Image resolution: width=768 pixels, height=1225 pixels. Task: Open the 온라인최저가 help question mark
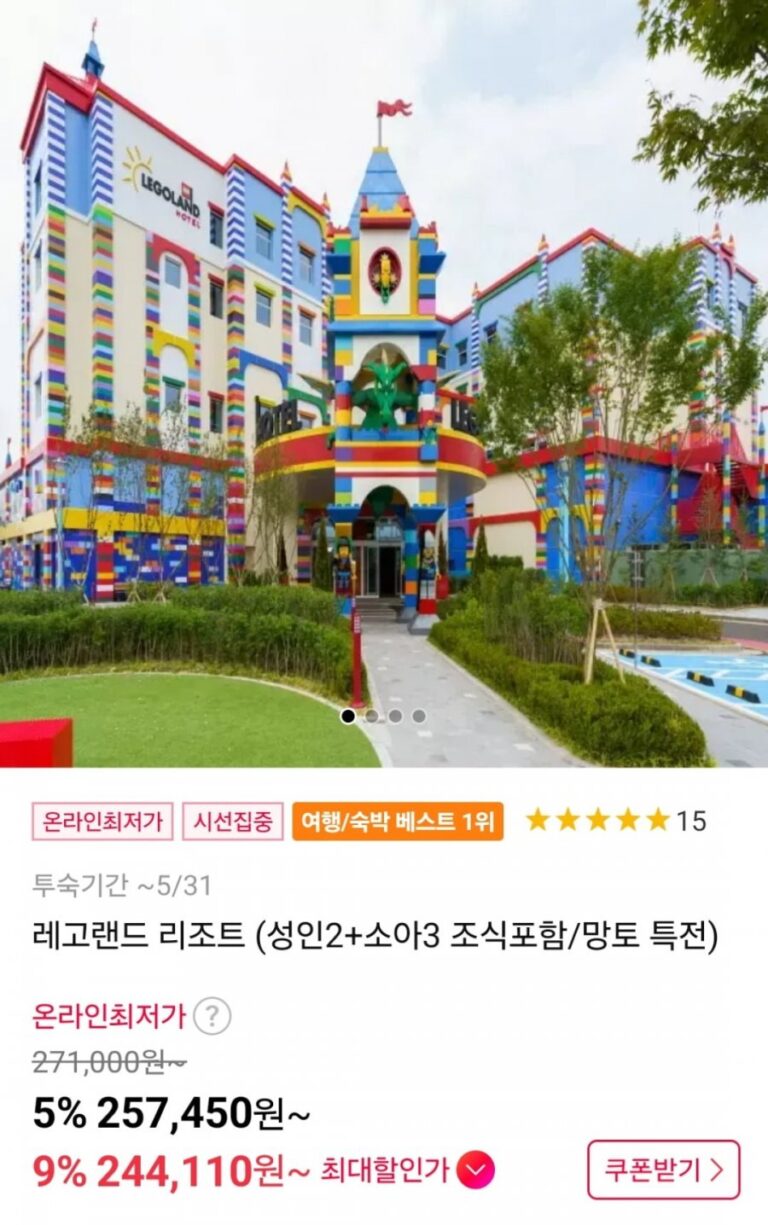[x=212, y=1016]
